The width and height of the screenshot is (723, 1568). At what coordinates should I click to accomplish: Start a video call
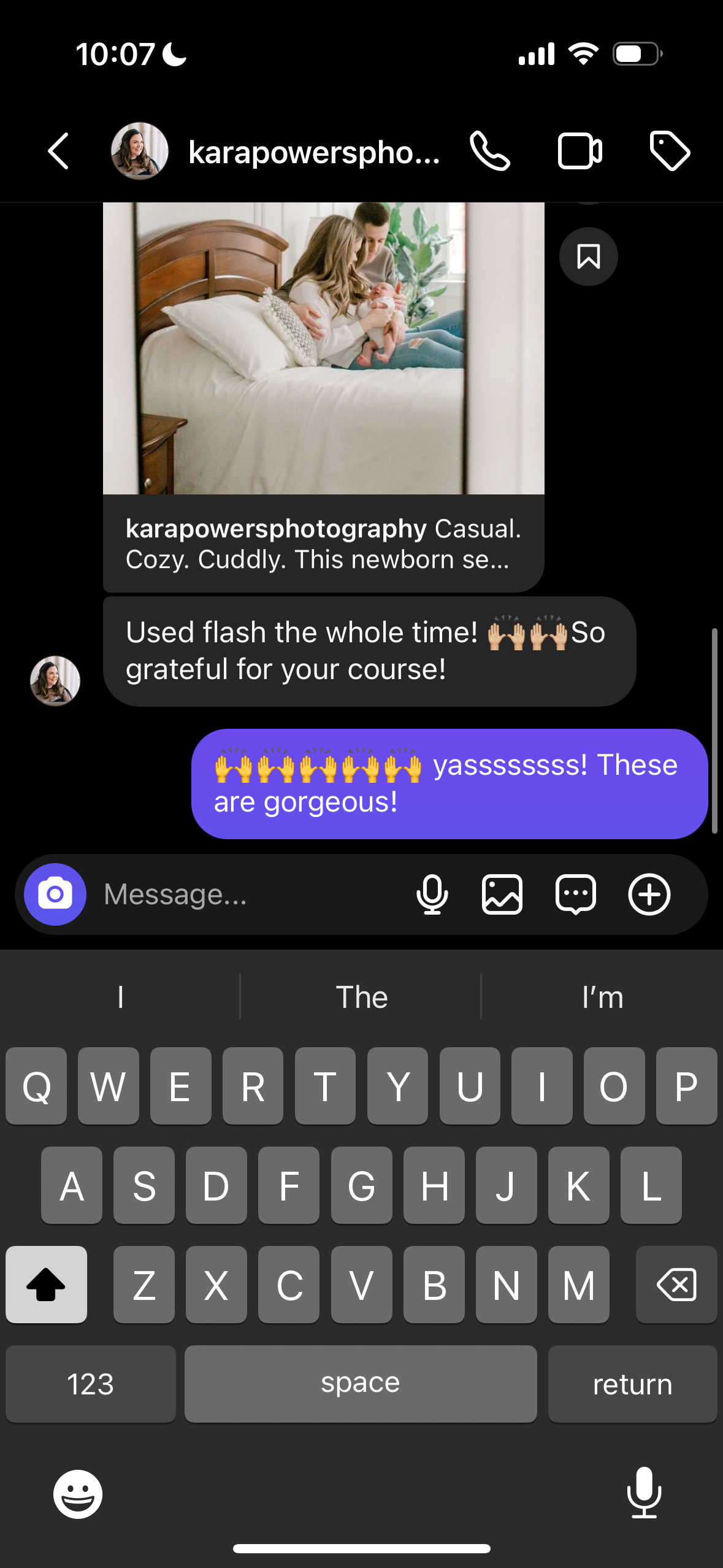580,151
